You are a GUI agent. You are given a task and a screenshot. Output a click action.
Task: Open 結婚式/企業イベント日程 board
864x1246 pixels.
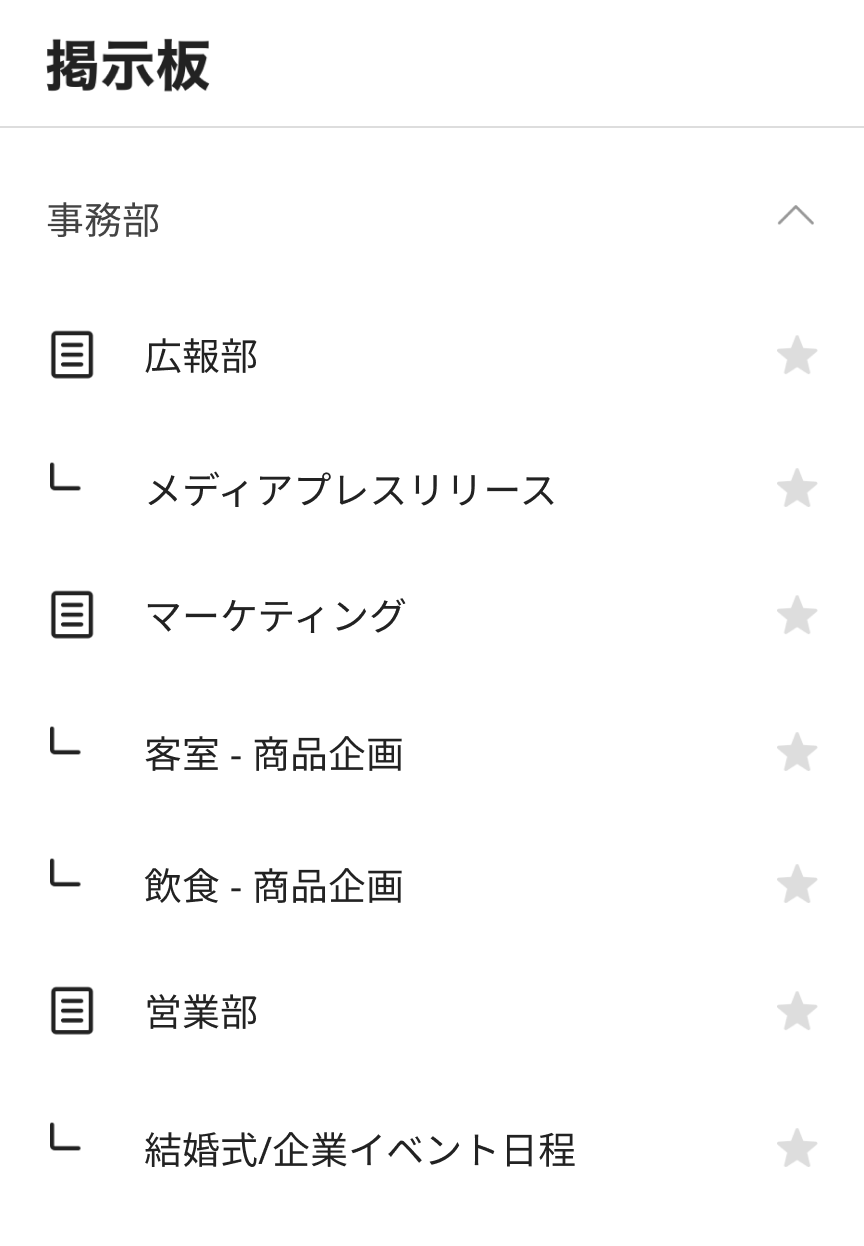coord(359,1150)
